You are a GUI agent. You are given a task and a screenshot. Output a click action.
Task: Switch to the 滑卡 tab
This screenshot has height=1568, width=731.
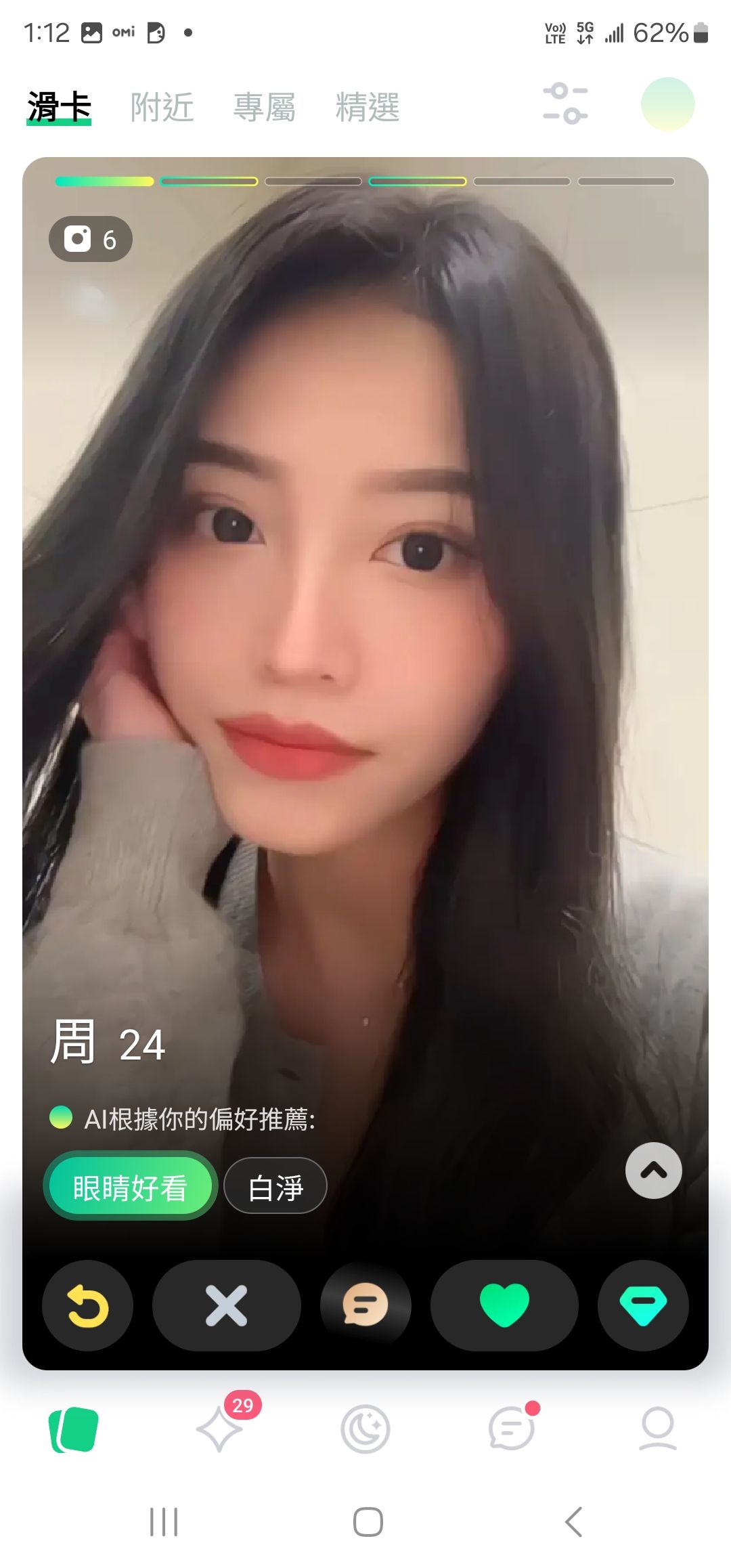click(59, 107)
